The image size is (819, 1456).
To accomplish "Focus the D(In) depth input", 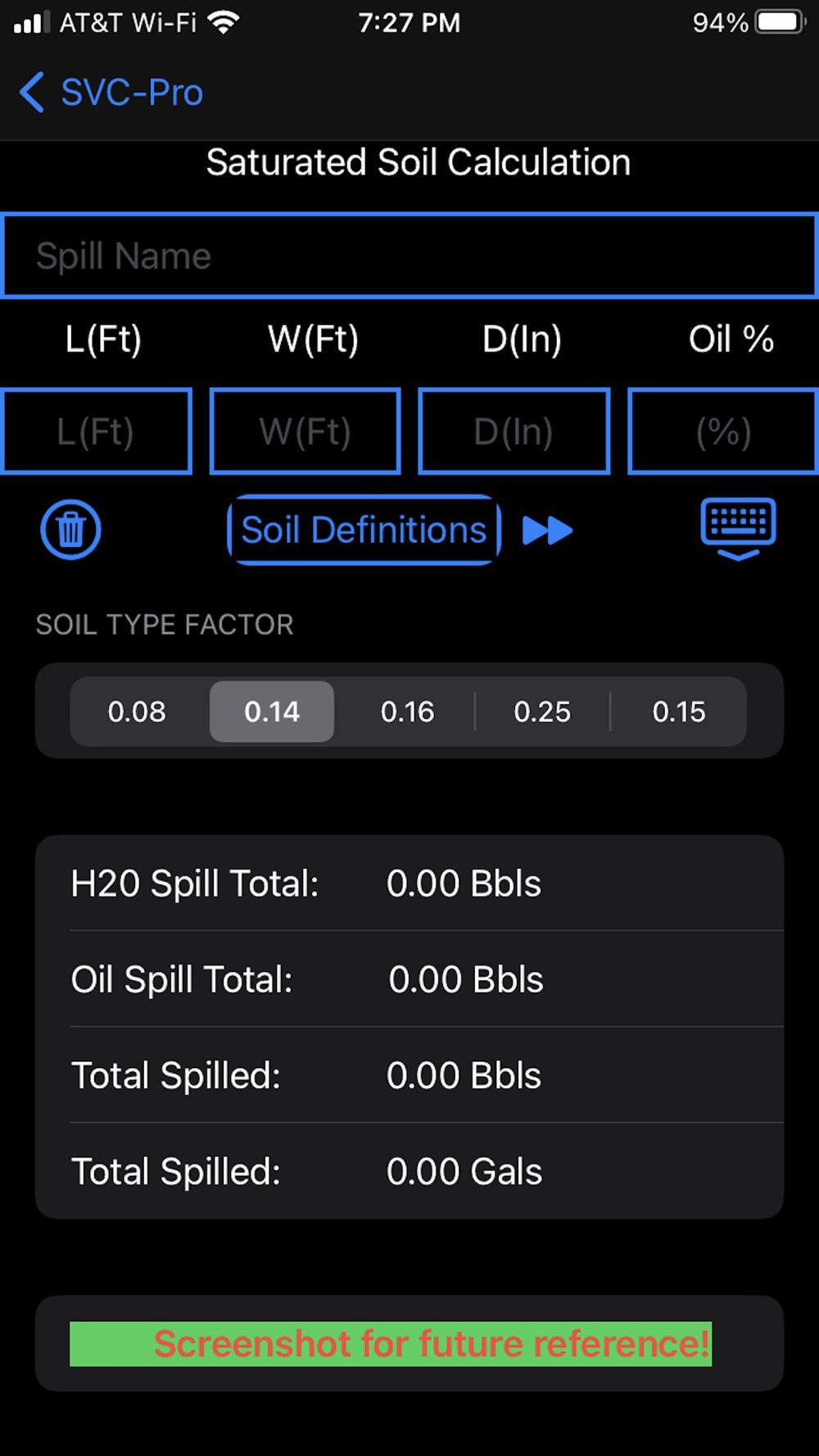I will (x=514, y=432).
